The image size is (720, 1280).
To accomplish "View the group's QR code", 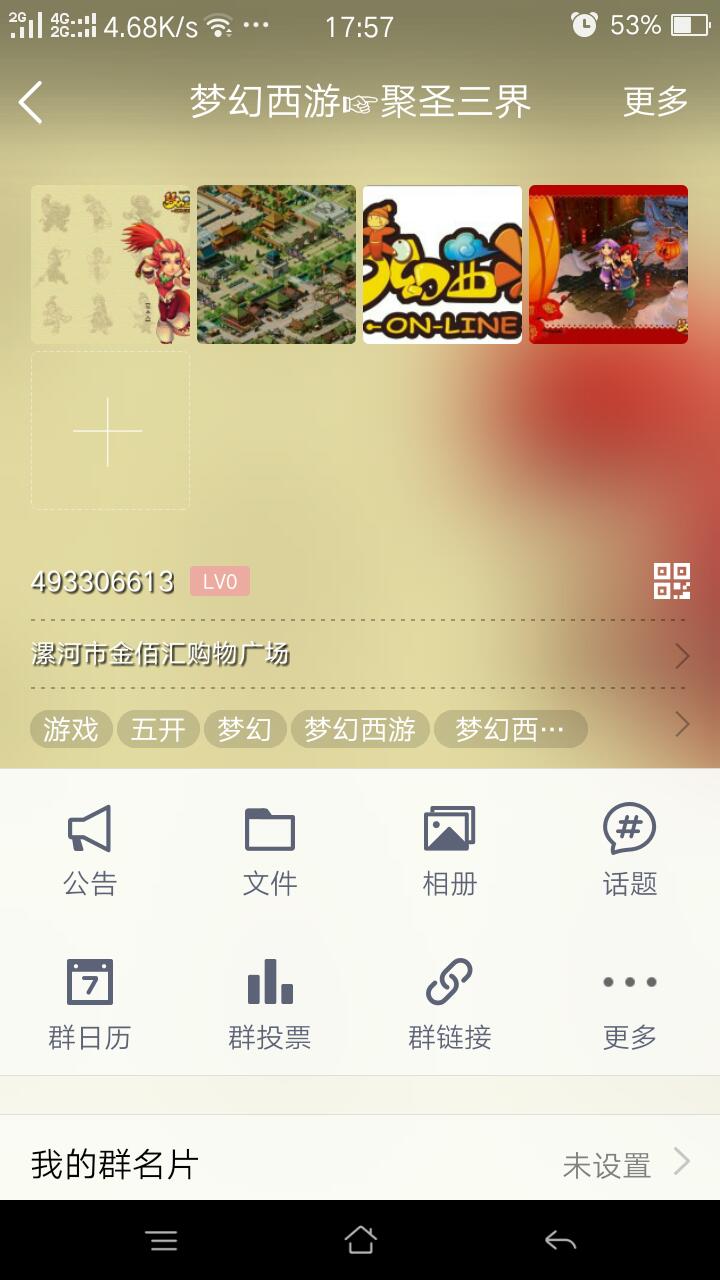I will pos(671,581).
